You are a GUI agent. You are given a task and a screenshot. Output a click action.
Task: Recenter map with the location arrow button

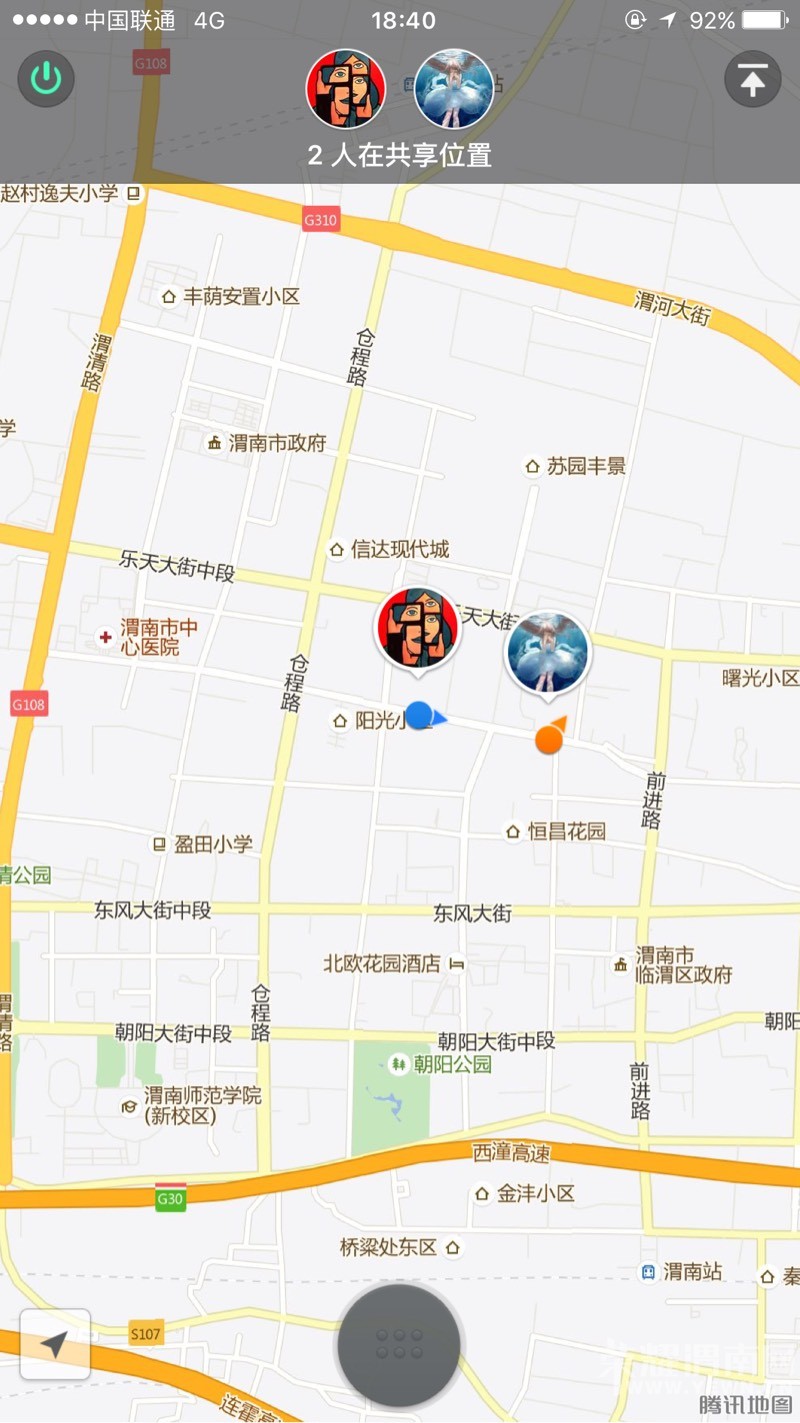[56, 1344]
